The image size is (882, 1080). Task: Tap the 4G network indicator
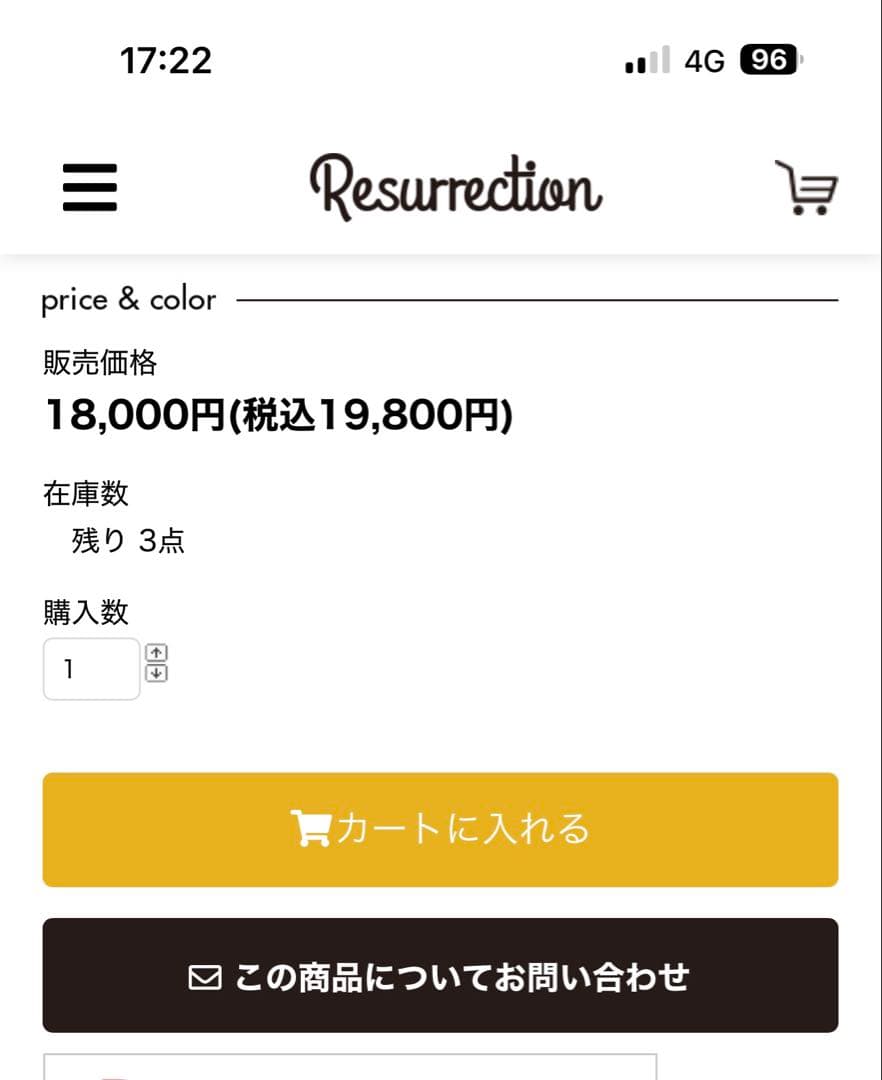pos(706,62)
